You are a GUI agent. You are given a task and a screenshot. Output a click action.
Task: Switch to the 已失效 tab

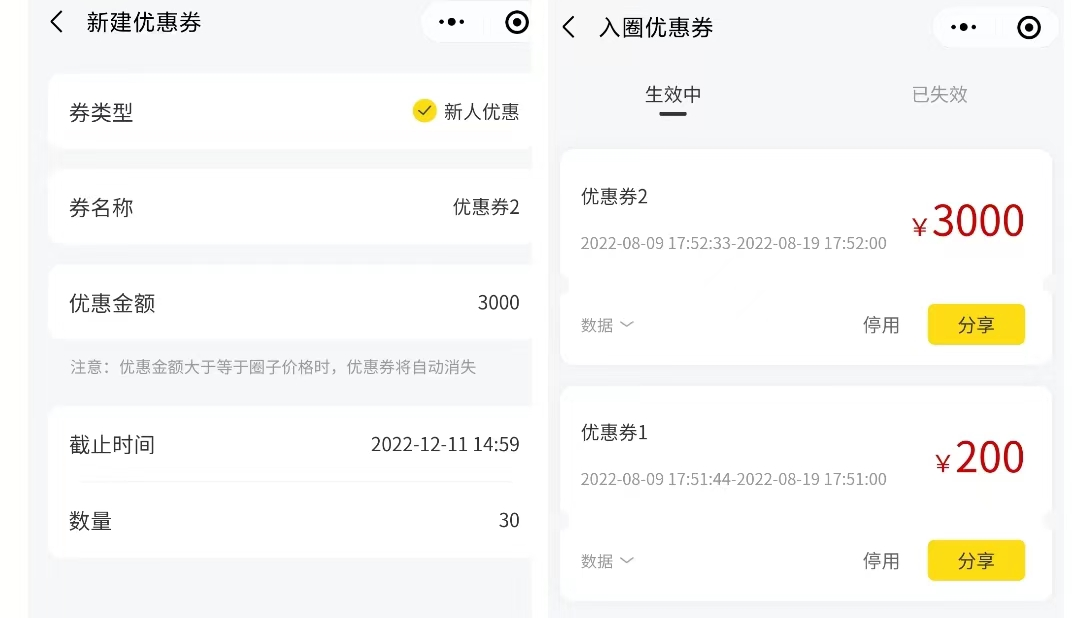click(x=939, y=95)
